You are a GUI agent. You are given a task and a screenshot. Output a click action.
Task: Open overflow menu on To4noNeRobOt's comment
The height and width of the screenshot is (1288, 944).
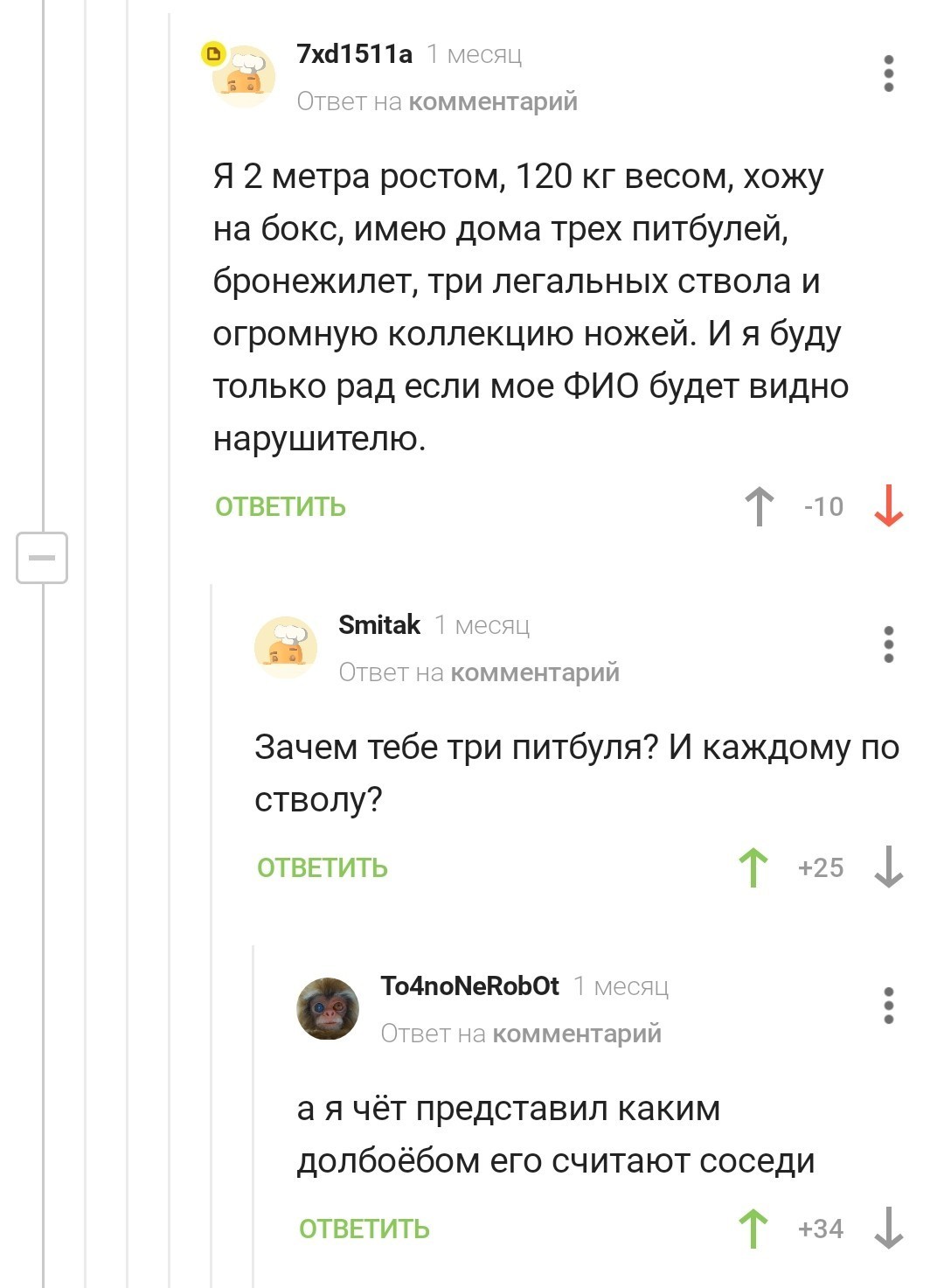coord(888,1006)
